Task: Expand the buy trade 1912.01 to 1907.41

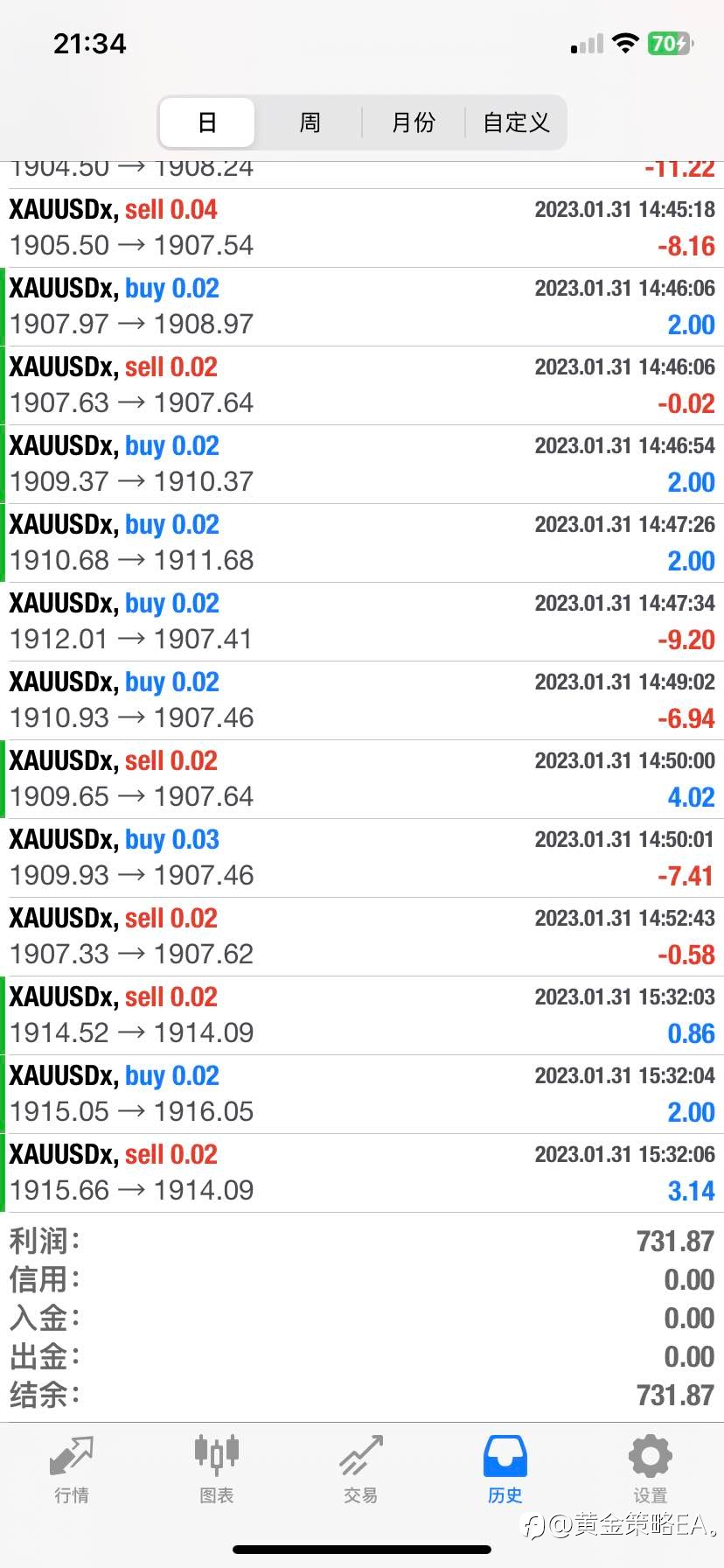Action: (362, 622)
